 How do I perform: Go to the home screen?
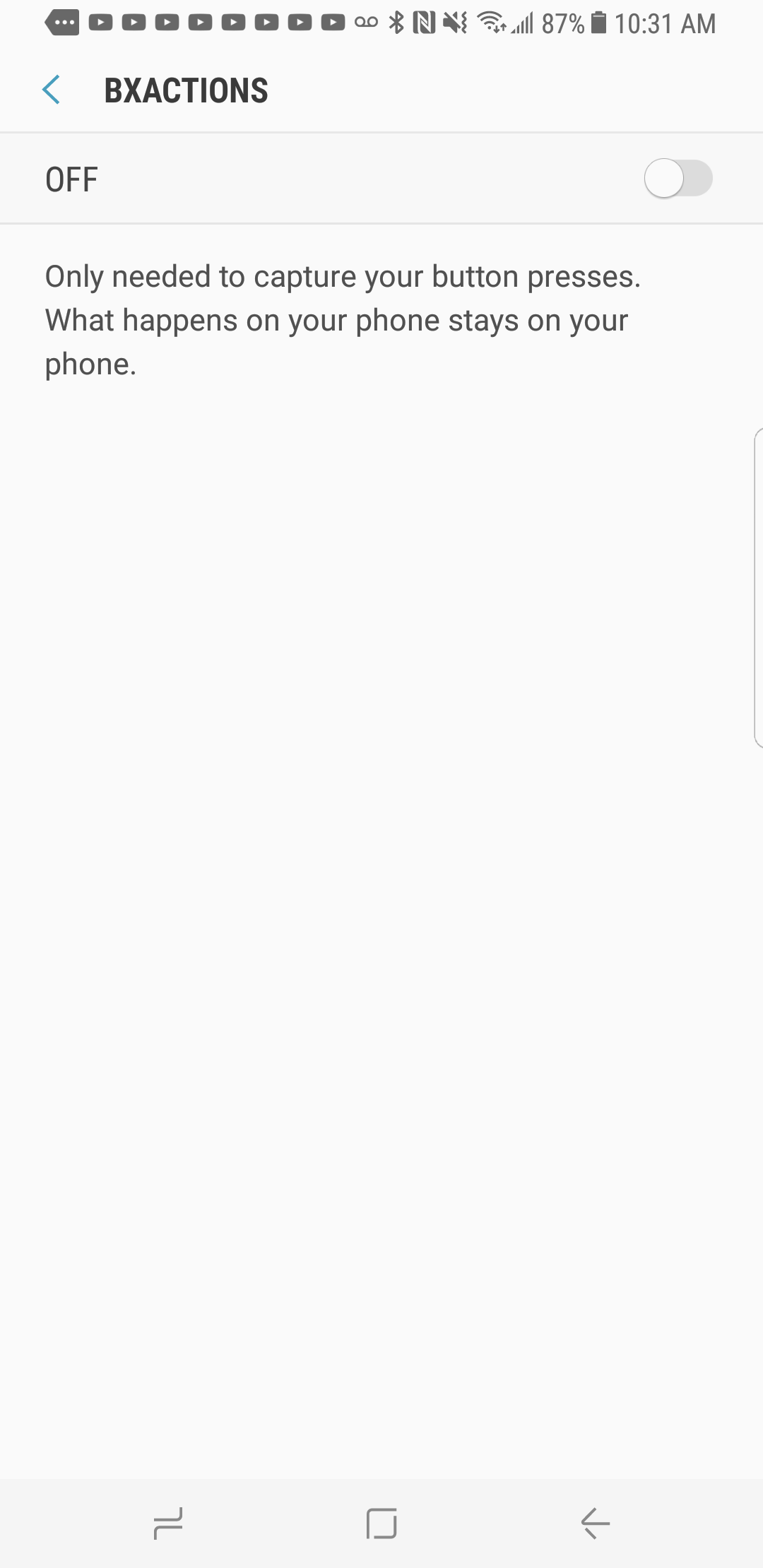[381, 1523]
